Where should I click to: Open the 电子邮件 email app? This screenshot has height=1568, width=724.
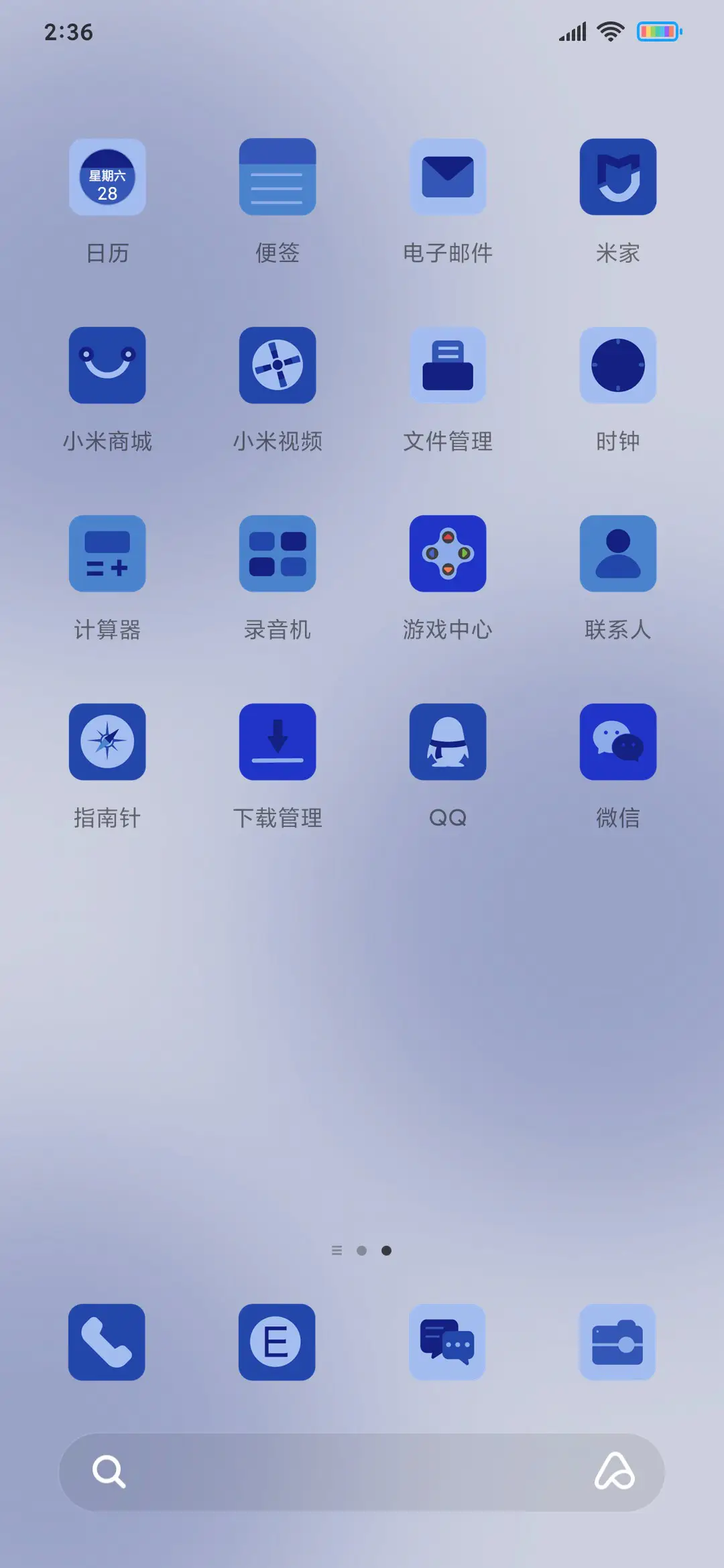click(x=448, y=176)
